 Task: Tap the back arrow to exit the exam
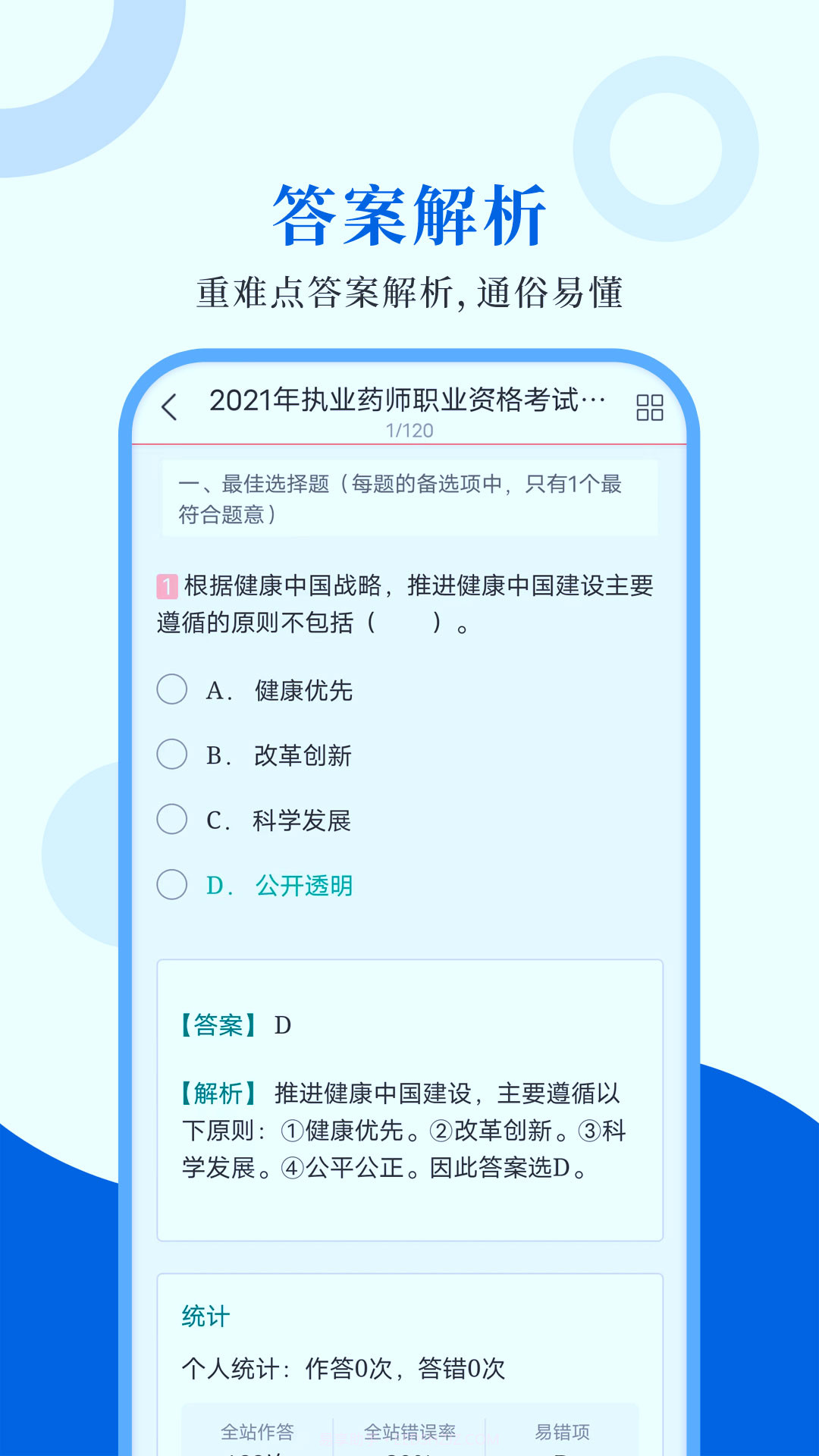pos(168,408)
